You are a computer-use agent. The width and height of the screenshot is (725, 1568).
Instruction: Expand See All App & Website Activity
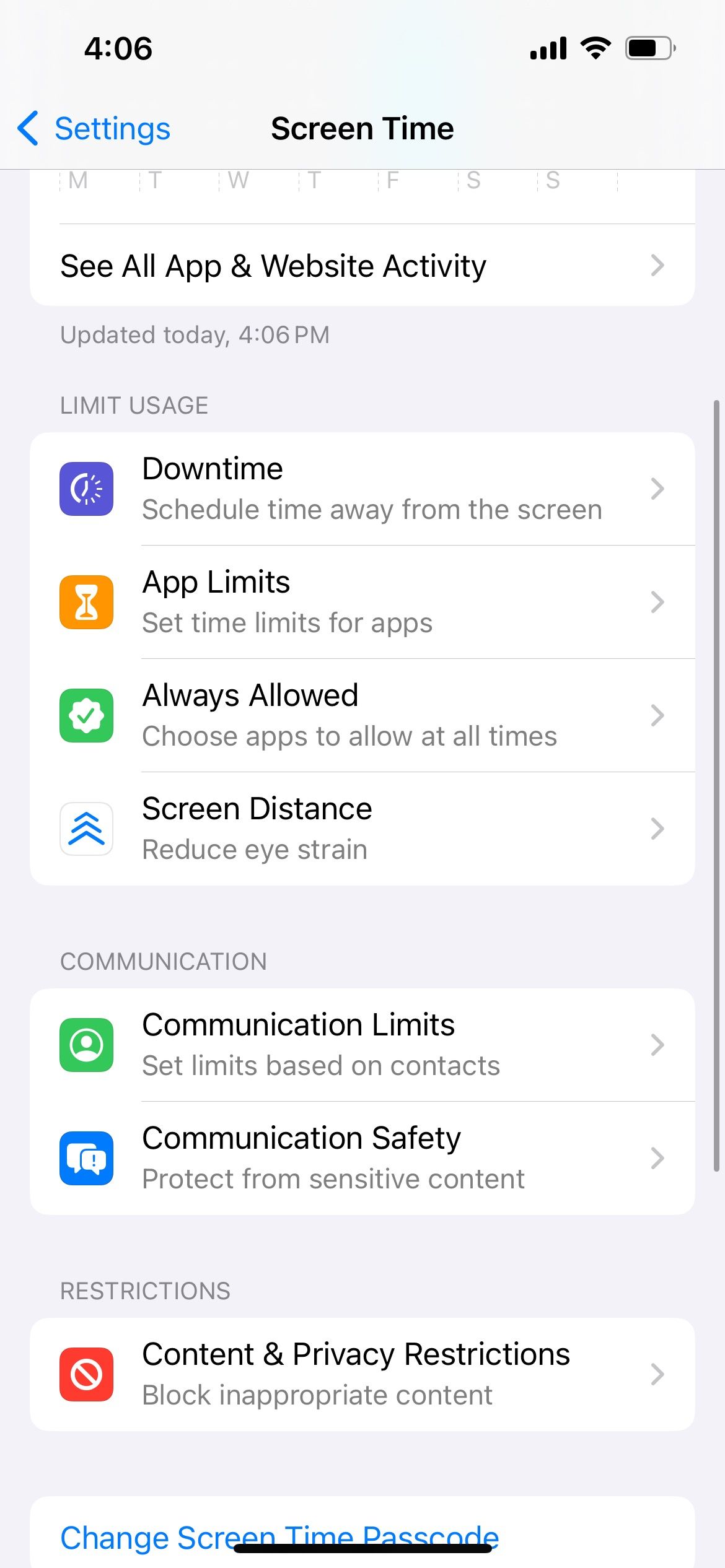(362, 265)
